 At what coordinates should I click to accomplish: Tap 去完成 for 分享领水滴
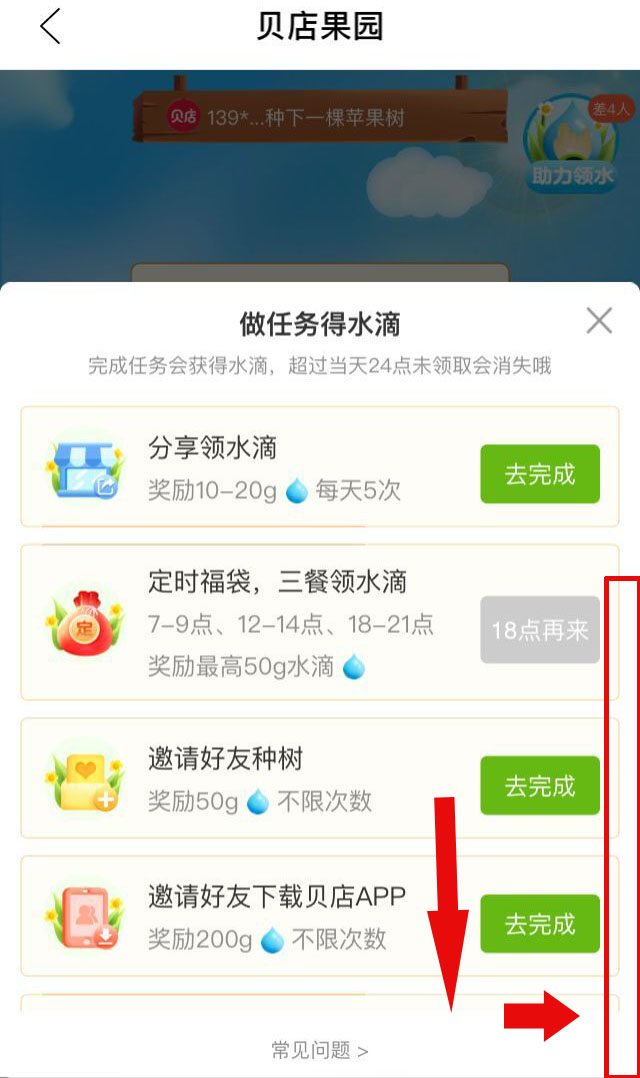pyautogui.click(x=539, y=474)
